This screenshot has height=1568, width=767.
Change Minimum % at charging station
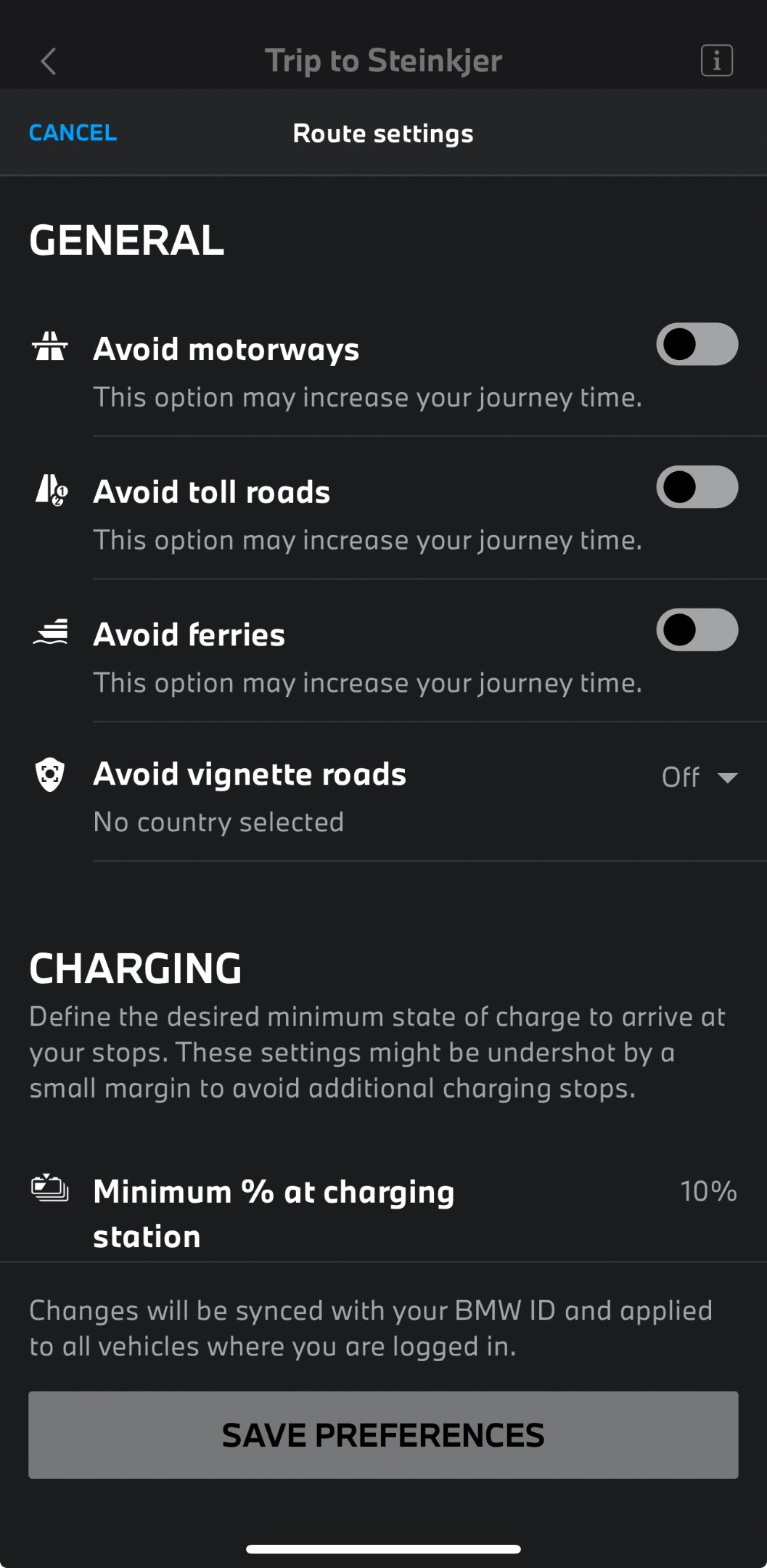[x=707, y=1191]
